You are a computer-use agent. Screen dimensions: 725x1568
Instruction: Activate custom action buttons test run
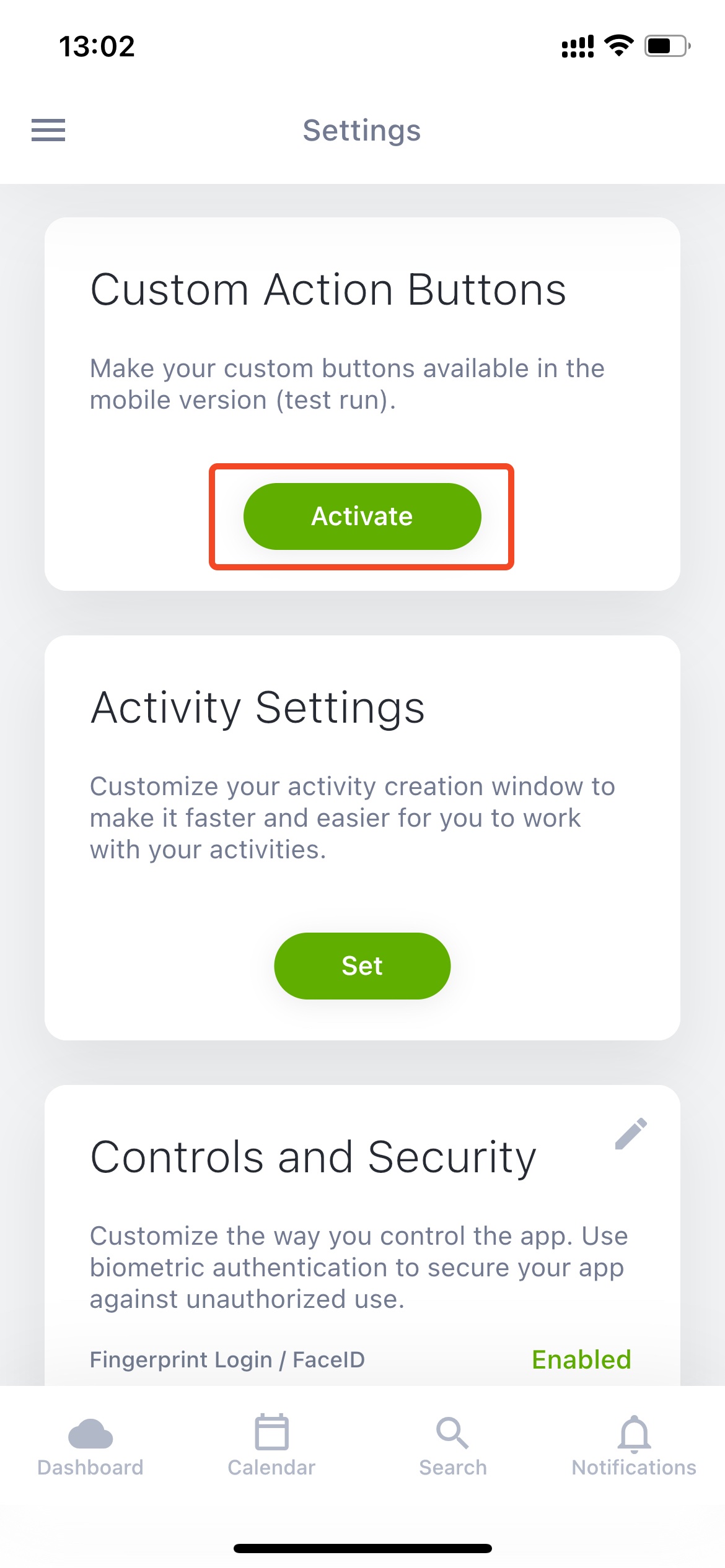pyautogui.click(x=362, y=516)
